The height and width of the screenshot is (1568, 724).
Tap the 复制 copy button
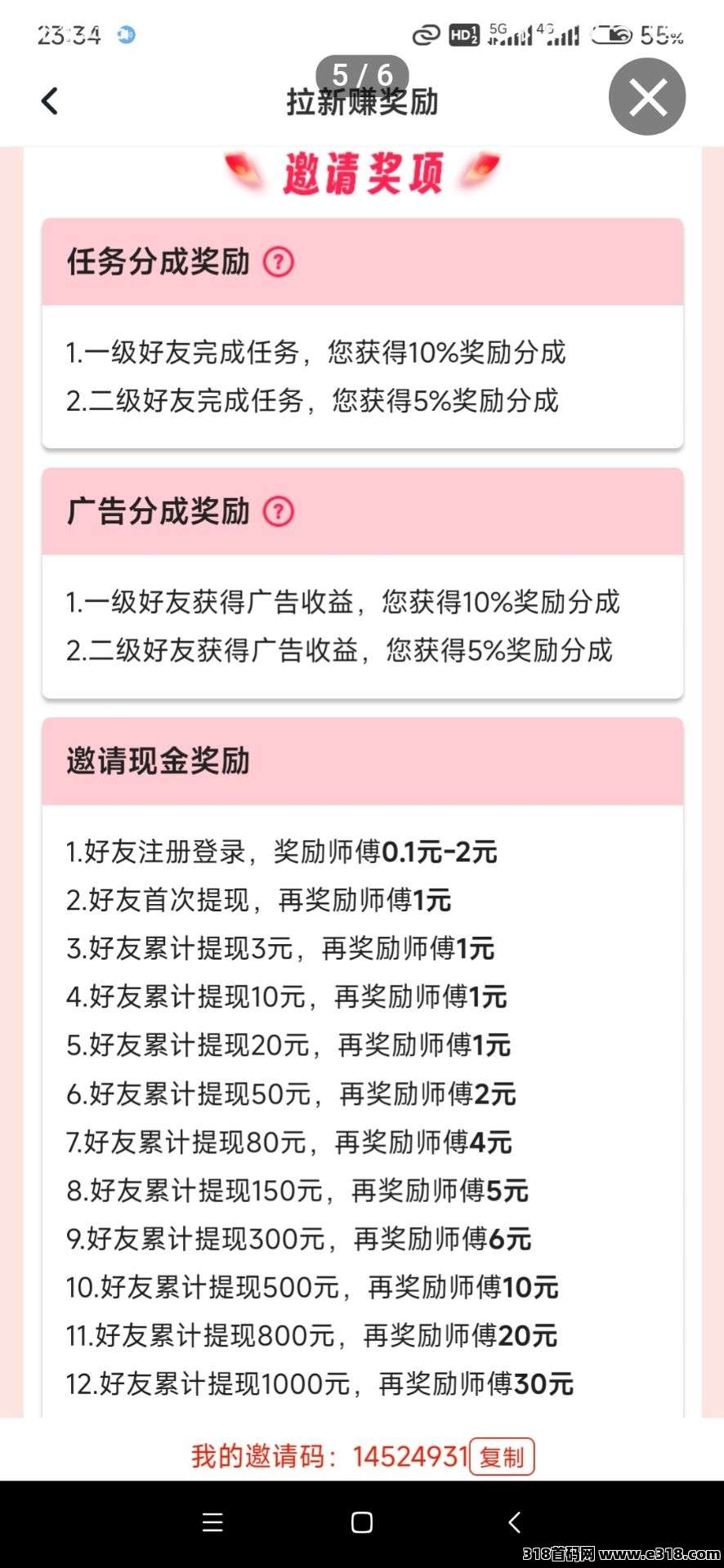tap(501, 1456)
